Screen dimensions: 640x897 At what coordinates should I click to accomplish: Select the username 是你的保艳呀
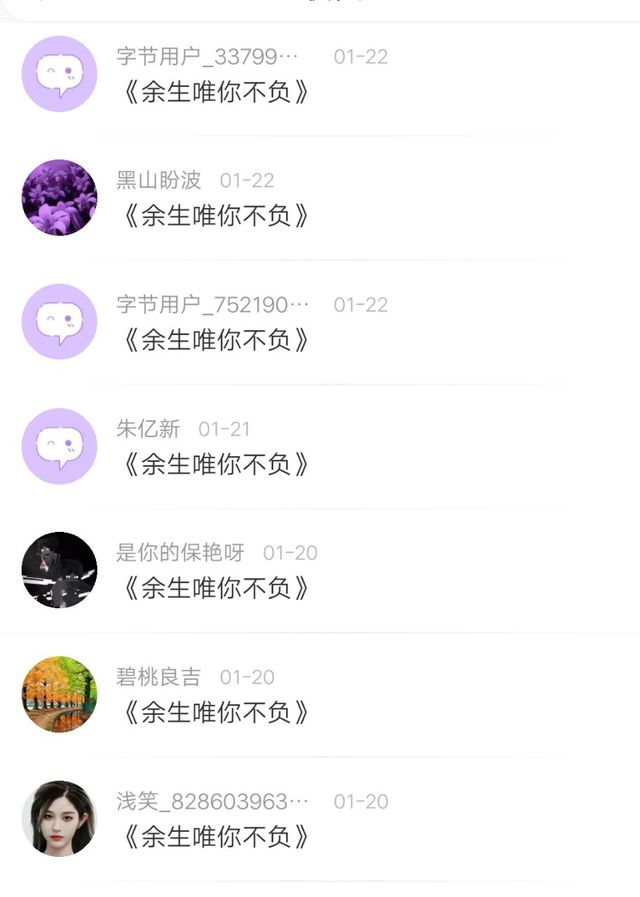coord(180,552)
